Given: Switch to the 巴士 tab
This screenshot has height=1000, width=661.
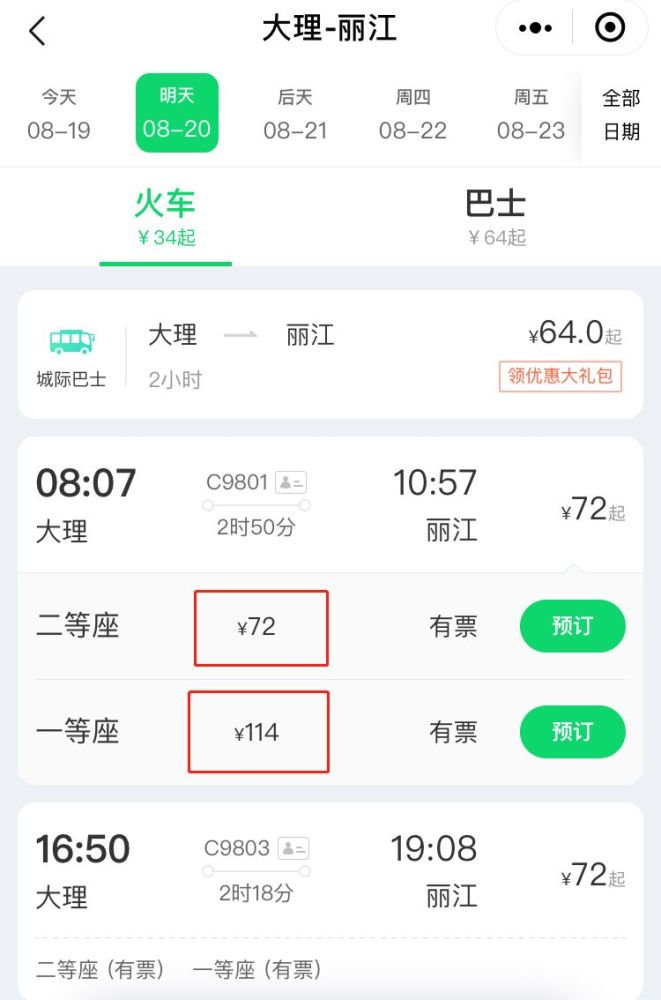Looking at the screenshot, I should point(496,216).
